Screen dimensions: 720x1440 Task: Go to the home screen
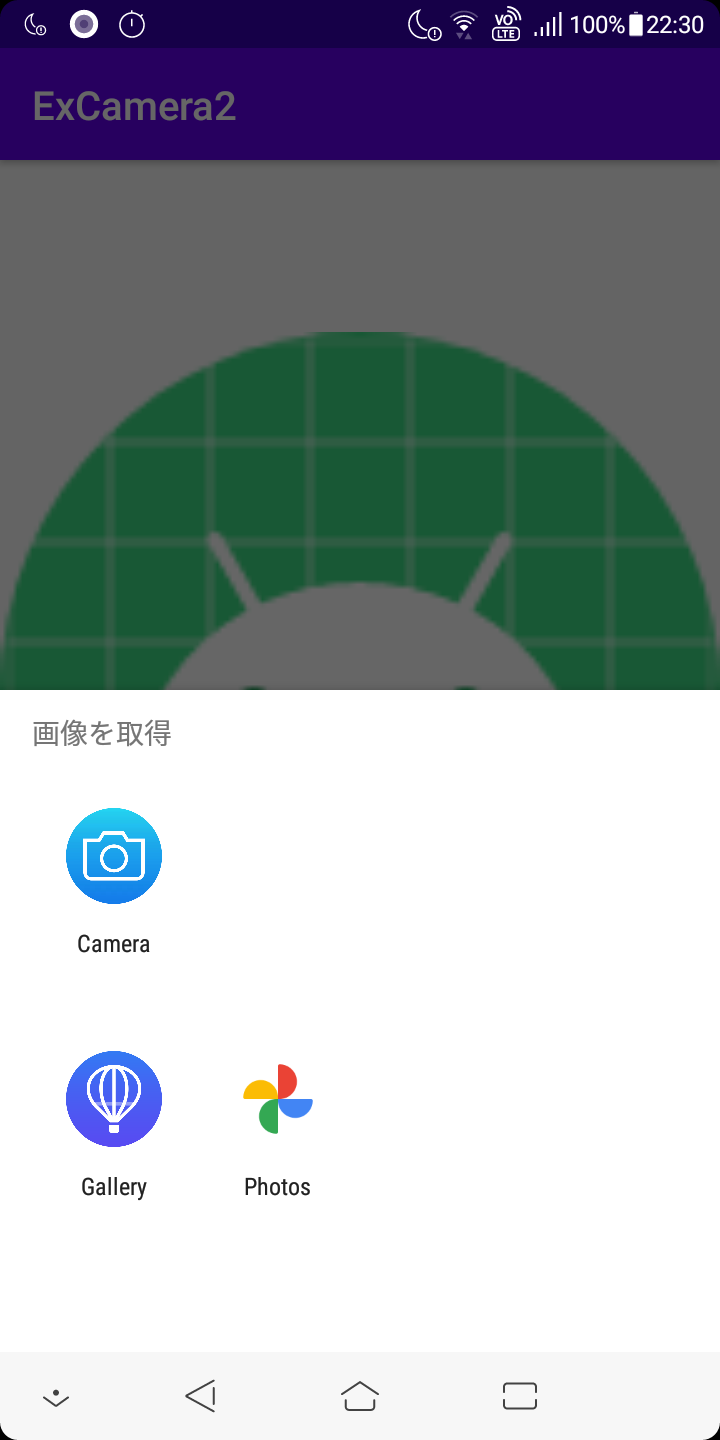[x=360, y=1396]
